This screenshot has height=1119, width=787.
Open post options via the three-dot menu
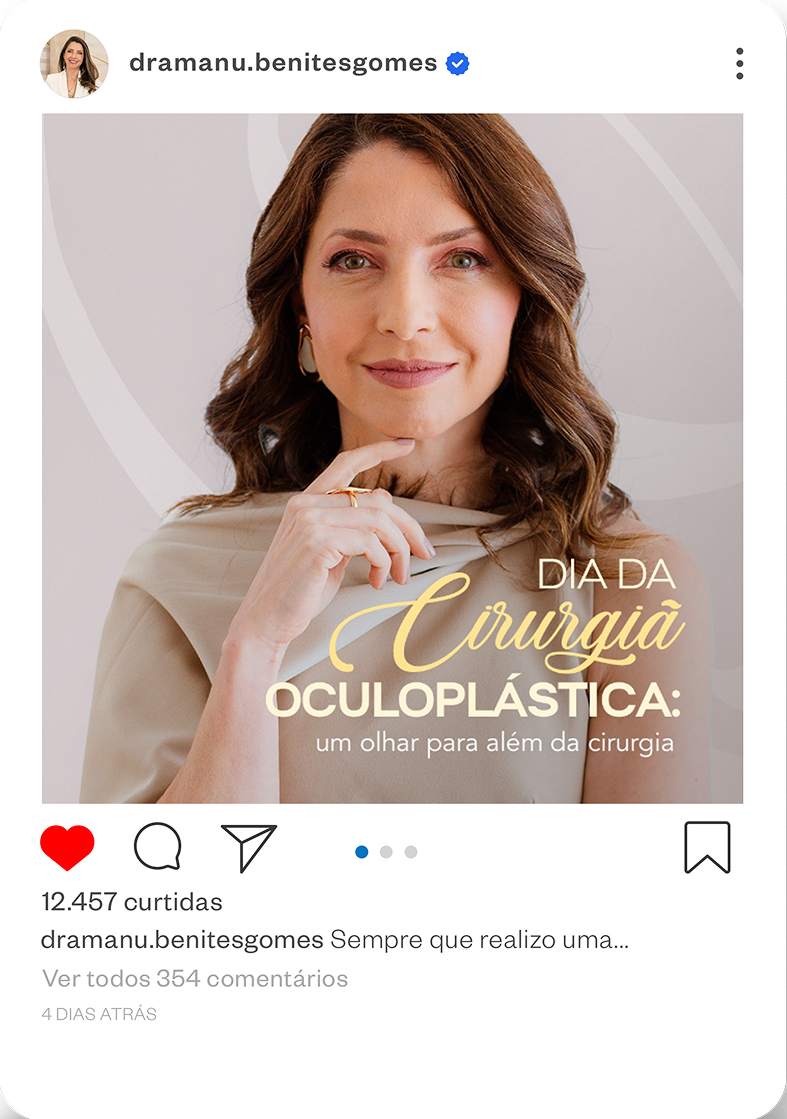[740, 62]
